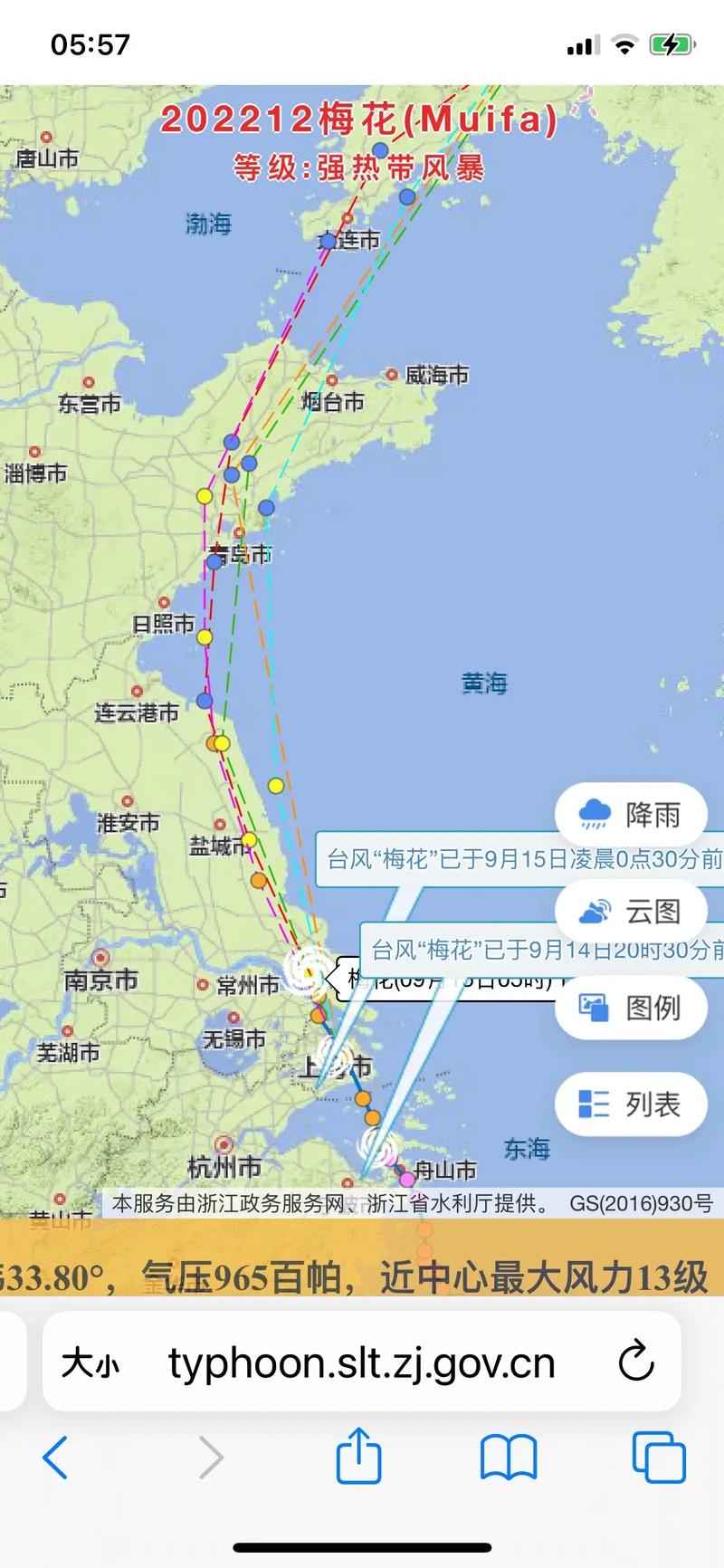
Task: Navigate back with the back arrow
Action: coord(56,1458)
